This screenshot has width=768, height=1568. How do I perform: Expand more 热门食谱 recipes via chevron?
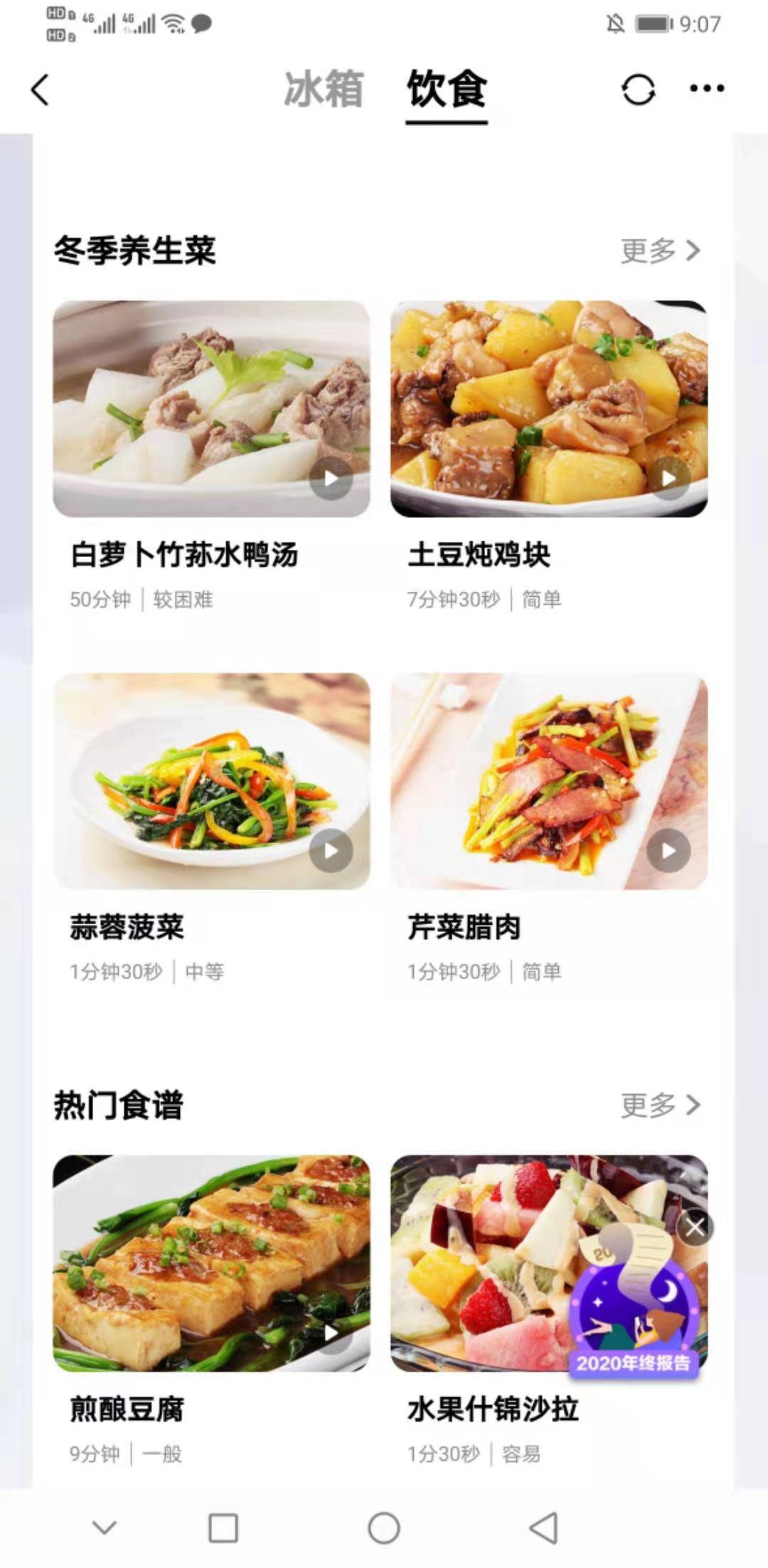(x=690, y=1105)
